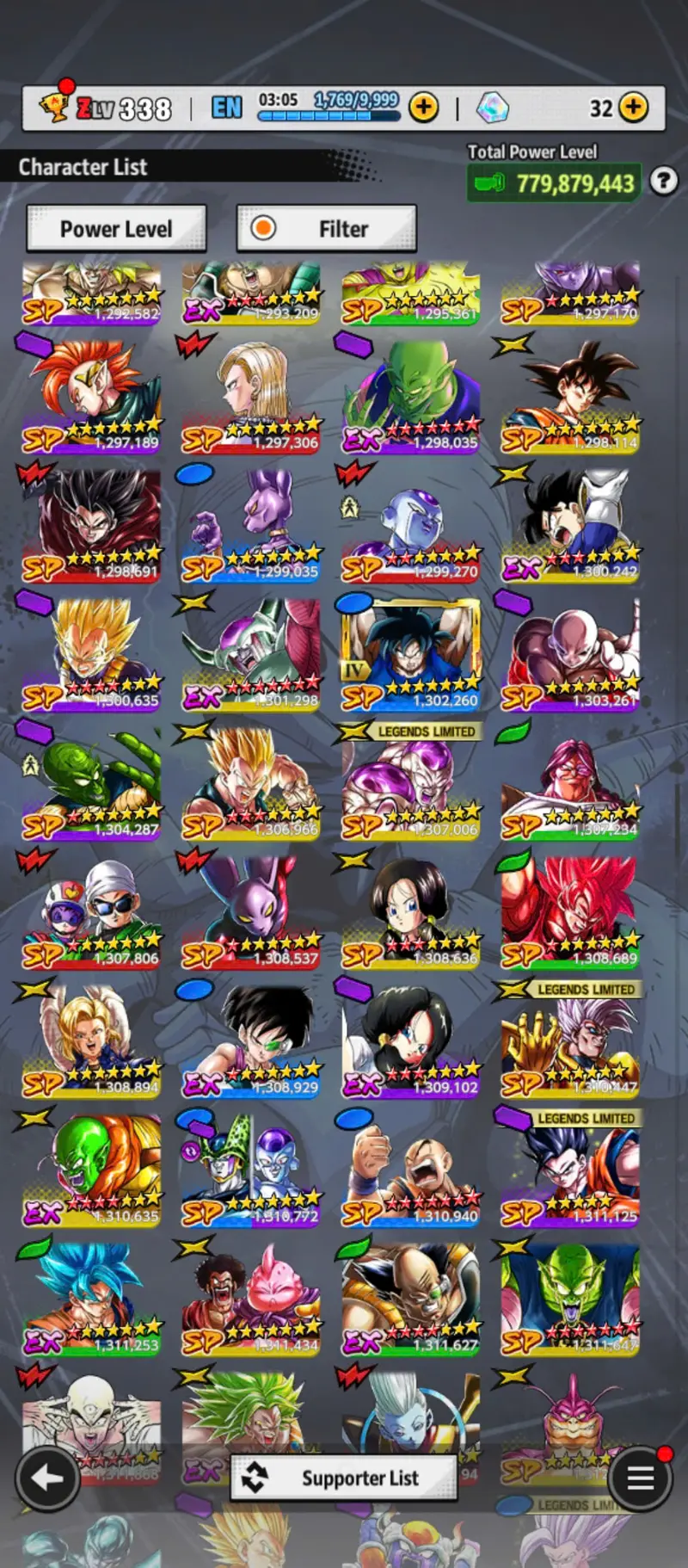View the character with power 1,302,260
688x1568 pixels.
coord(411,656)
